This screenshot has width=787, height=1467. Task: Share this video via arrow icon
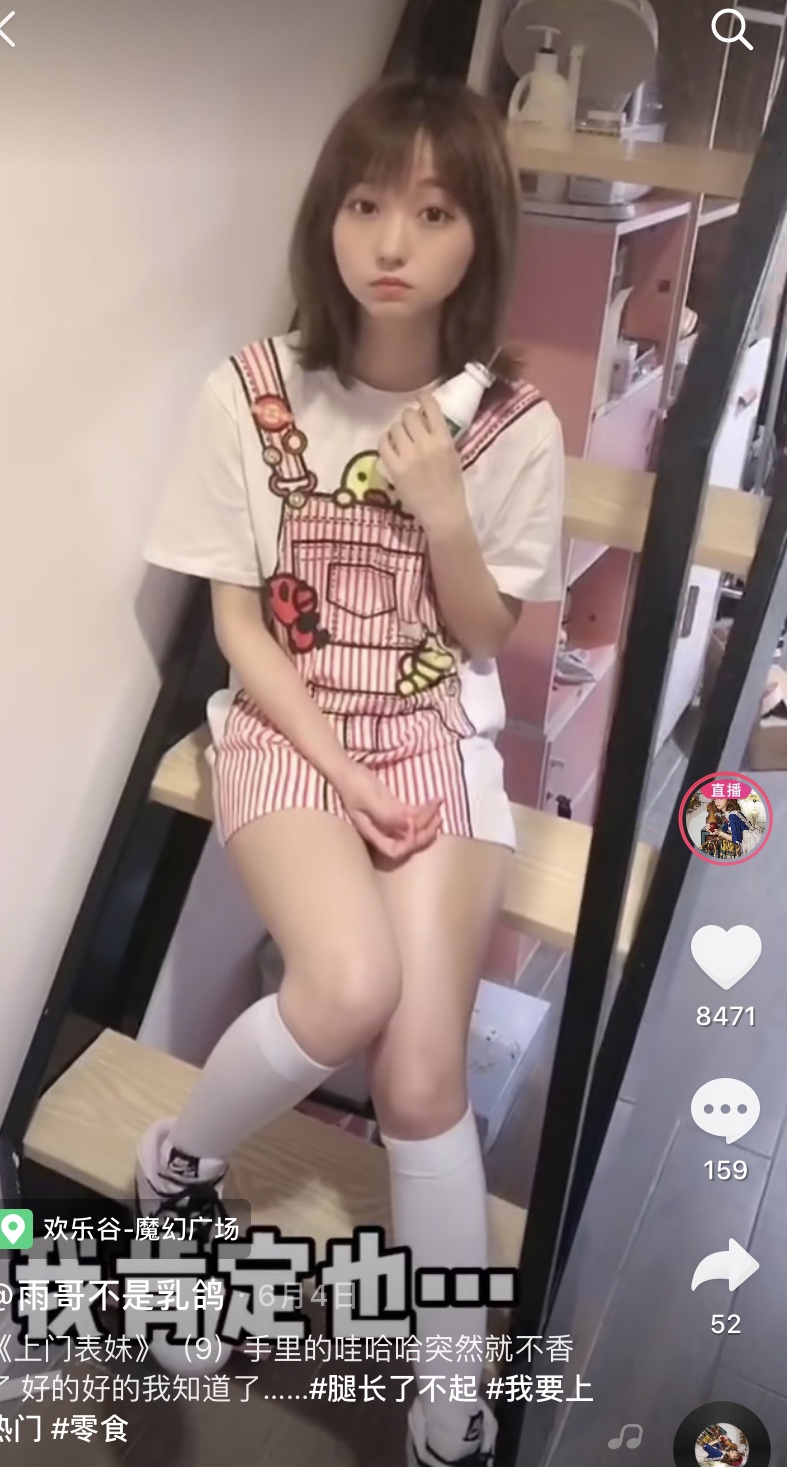(726, 1267)
